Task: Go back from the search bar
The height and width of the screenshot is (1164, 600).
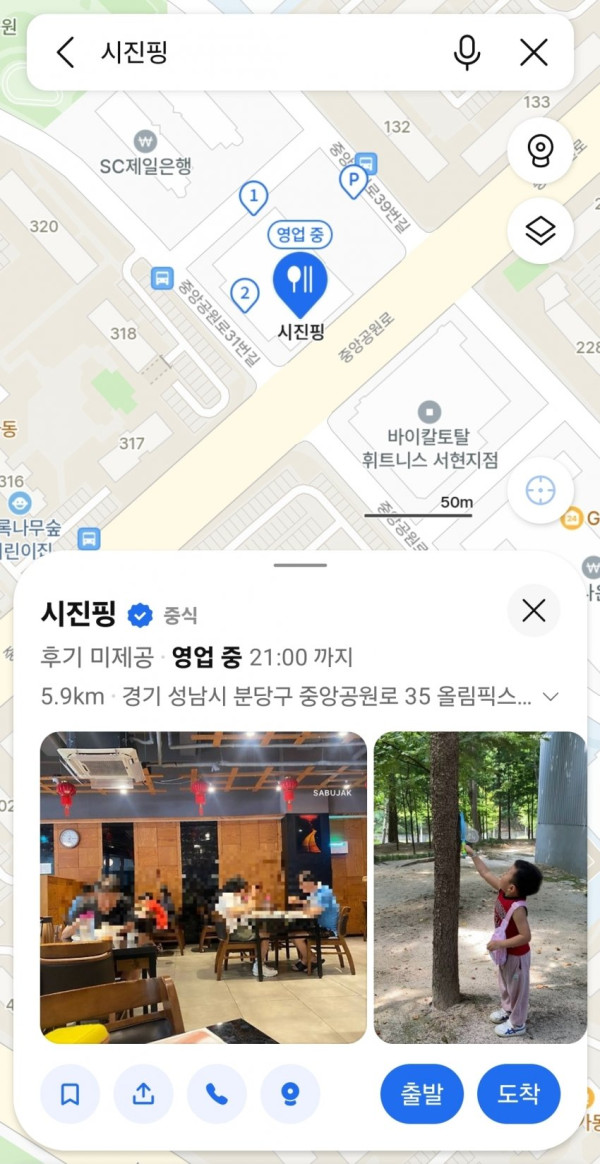Action: click(x=65, y=53)
